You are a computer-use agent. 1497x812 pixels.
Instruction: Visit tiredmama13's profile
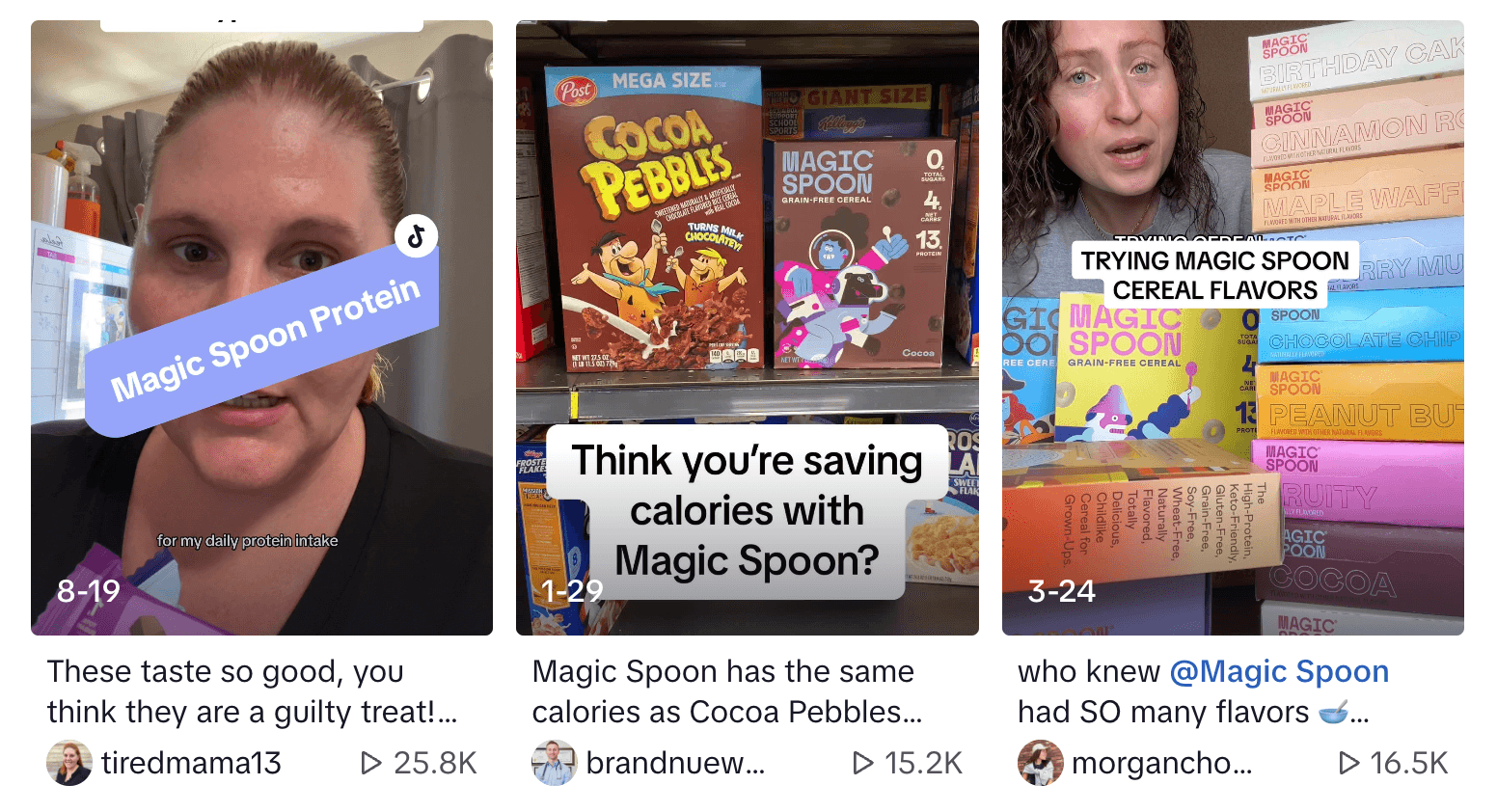(190, 763)
